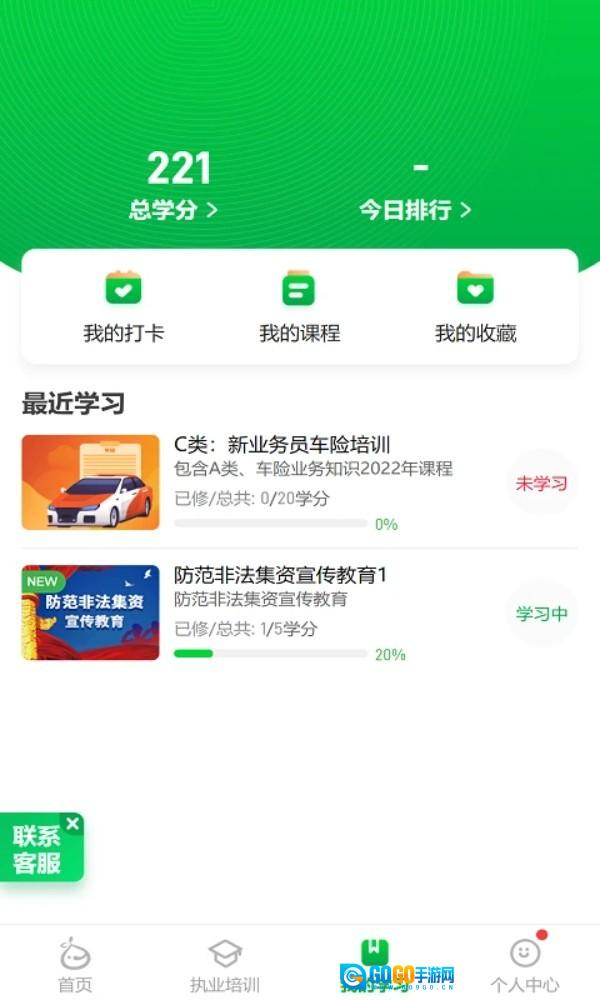Open 我的打卡 check-in page
600x1000 pixels.
(123, 307)
